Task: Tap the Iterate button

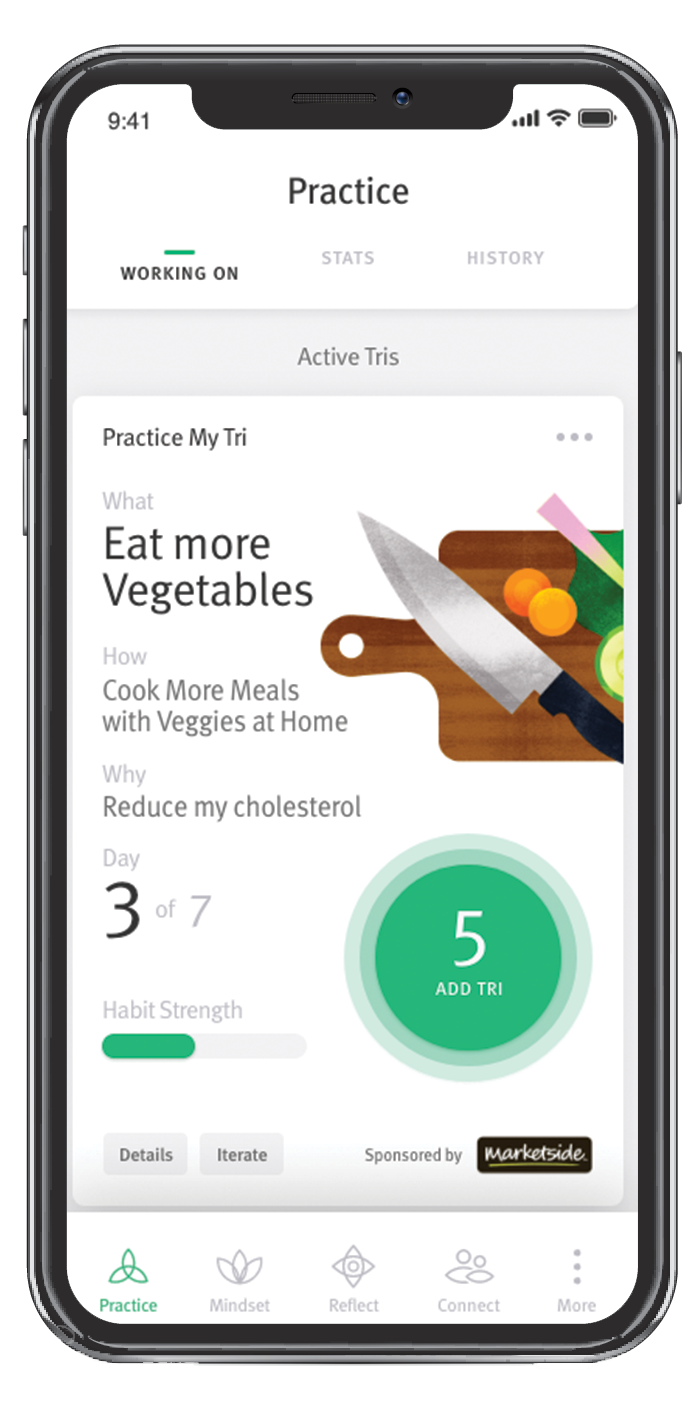Action: (241, 1154)
